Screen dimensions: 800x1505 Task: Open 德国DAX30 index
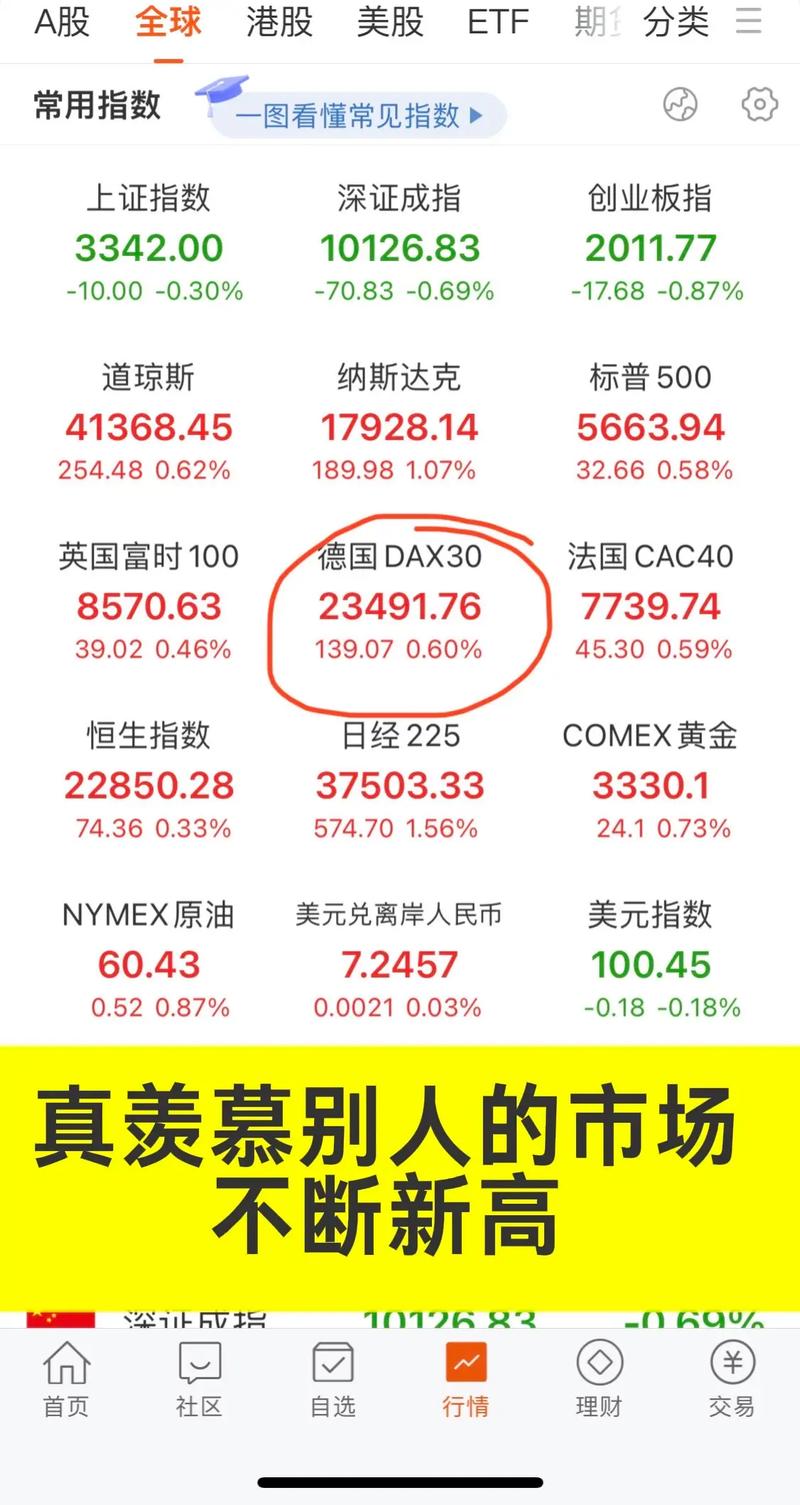click(x=400, y=605)
